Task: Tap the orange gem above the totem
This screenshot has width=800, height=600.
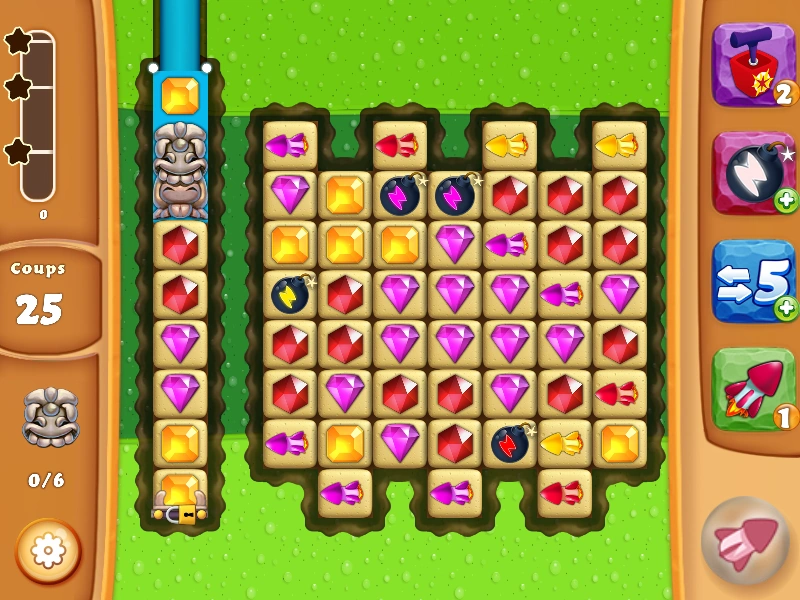Action: 180,95
